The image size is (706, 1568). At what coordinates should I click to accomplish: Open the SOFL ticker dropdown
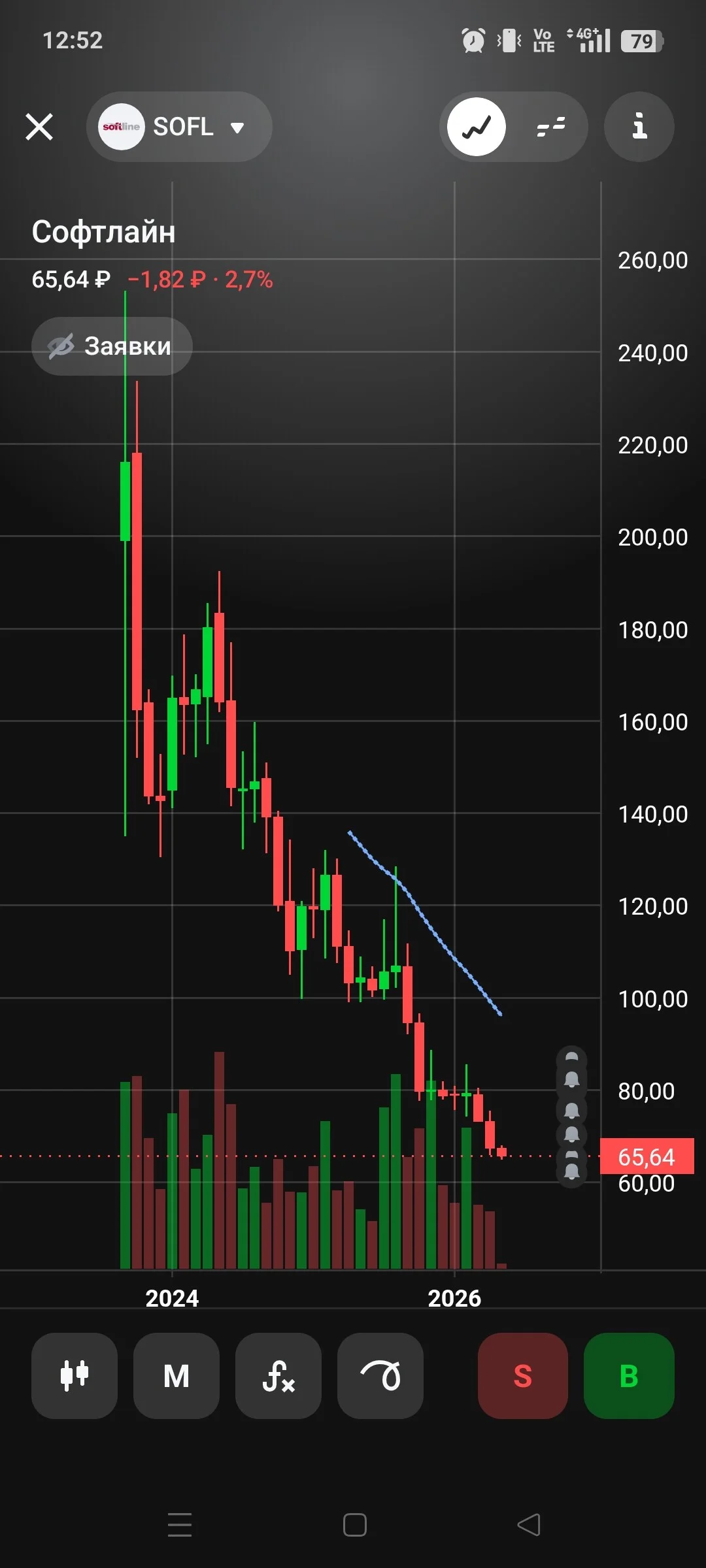point(179,127)
